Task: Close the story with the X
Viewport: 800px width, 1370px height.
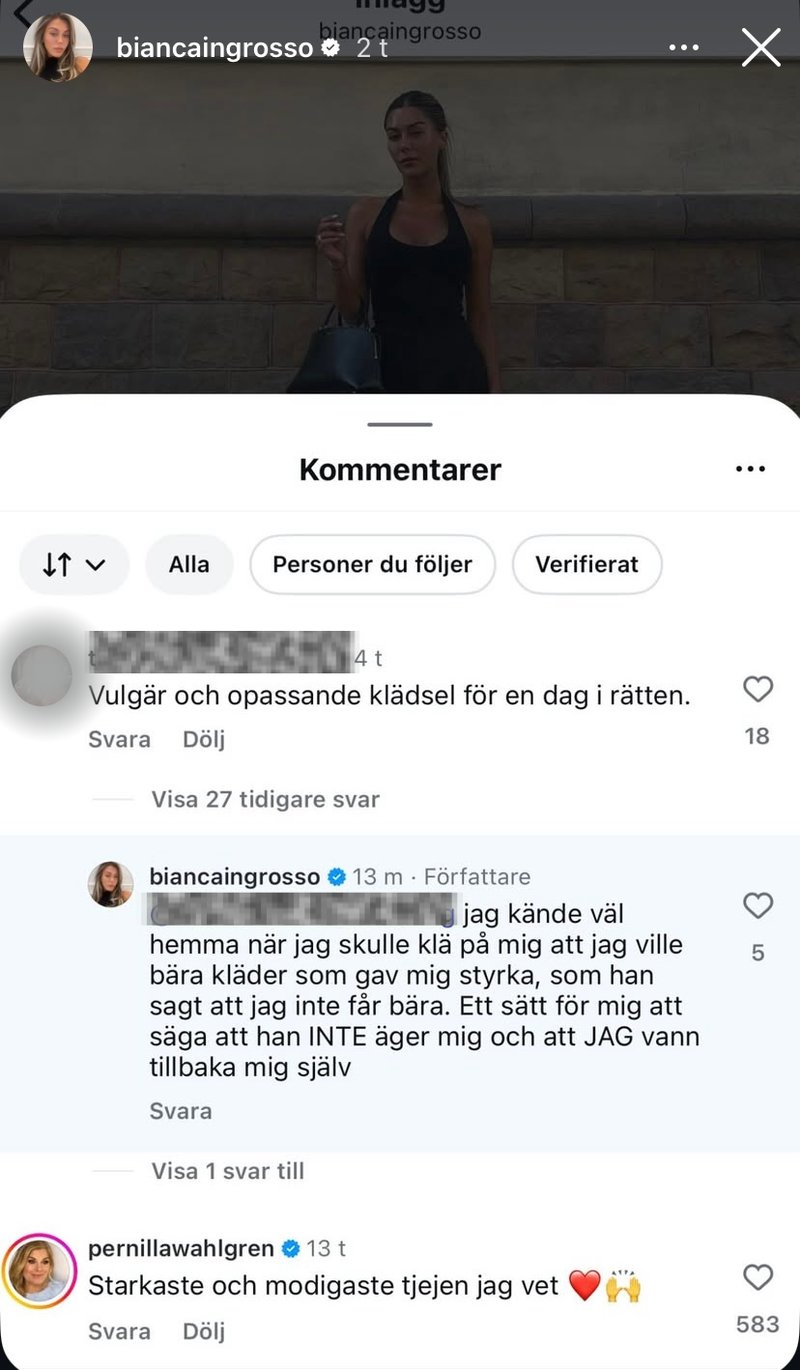Action: (760, 47)
